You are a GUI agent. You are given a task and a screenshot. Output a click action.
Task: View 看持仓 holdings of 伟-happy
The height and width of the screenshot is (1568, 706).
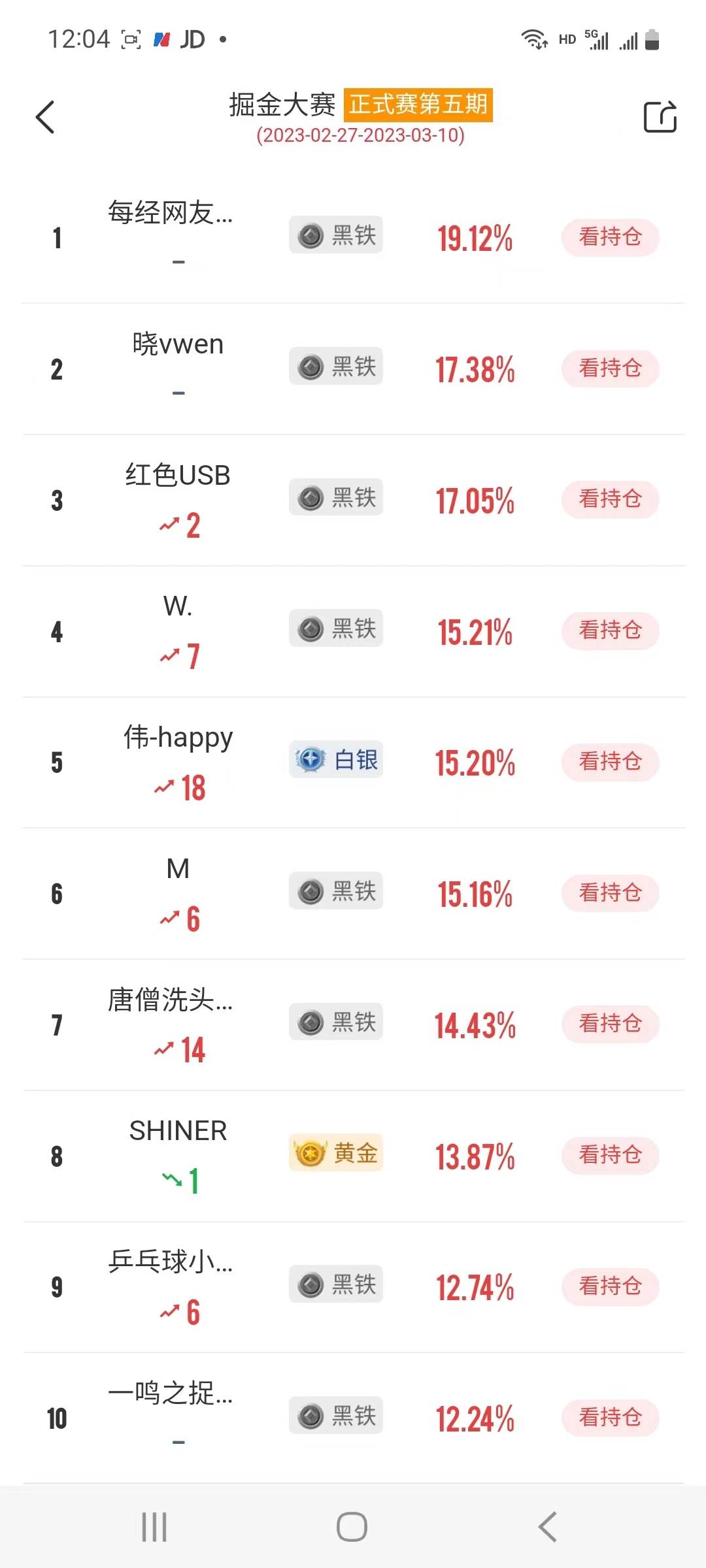[609, 762]
